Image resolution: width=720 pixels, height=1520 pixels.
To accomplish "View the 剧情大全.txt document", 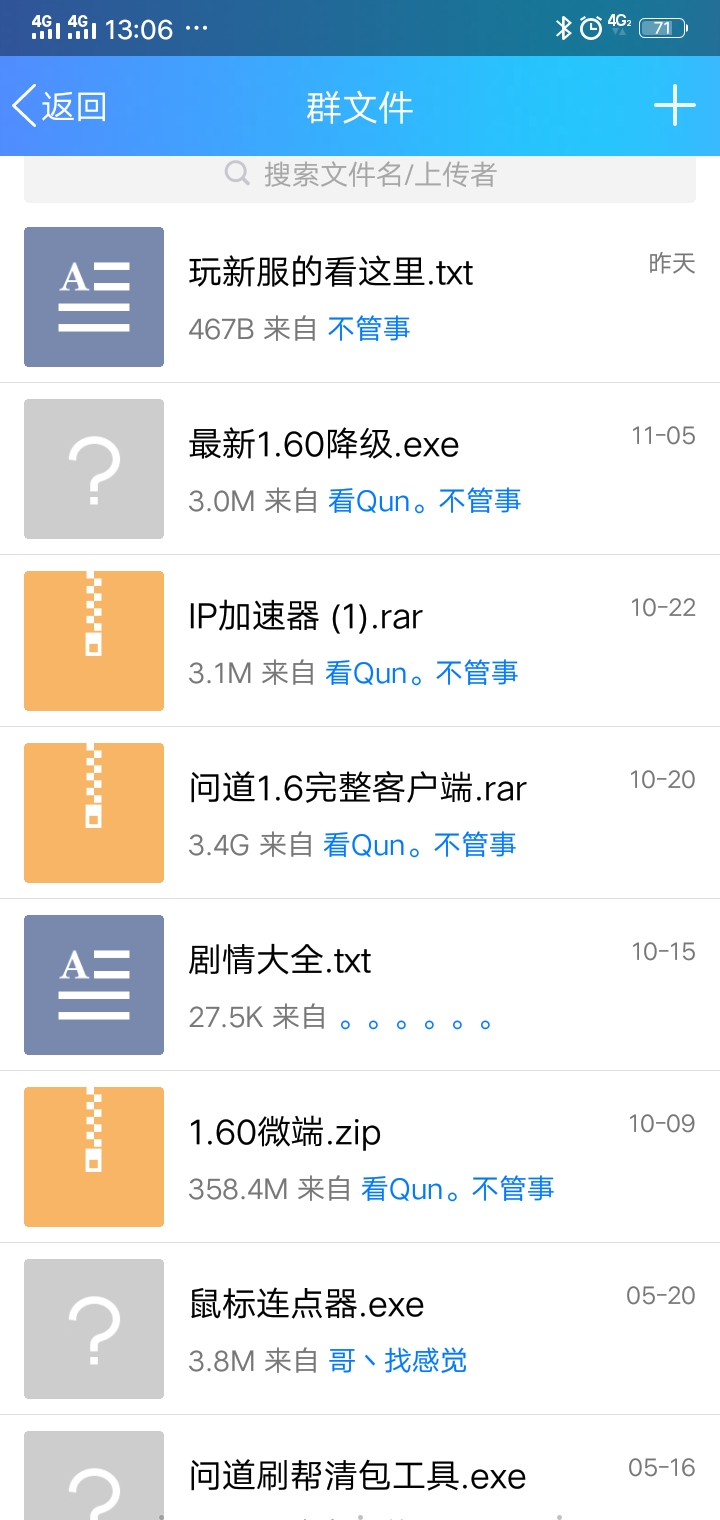I will click(280, 961).
